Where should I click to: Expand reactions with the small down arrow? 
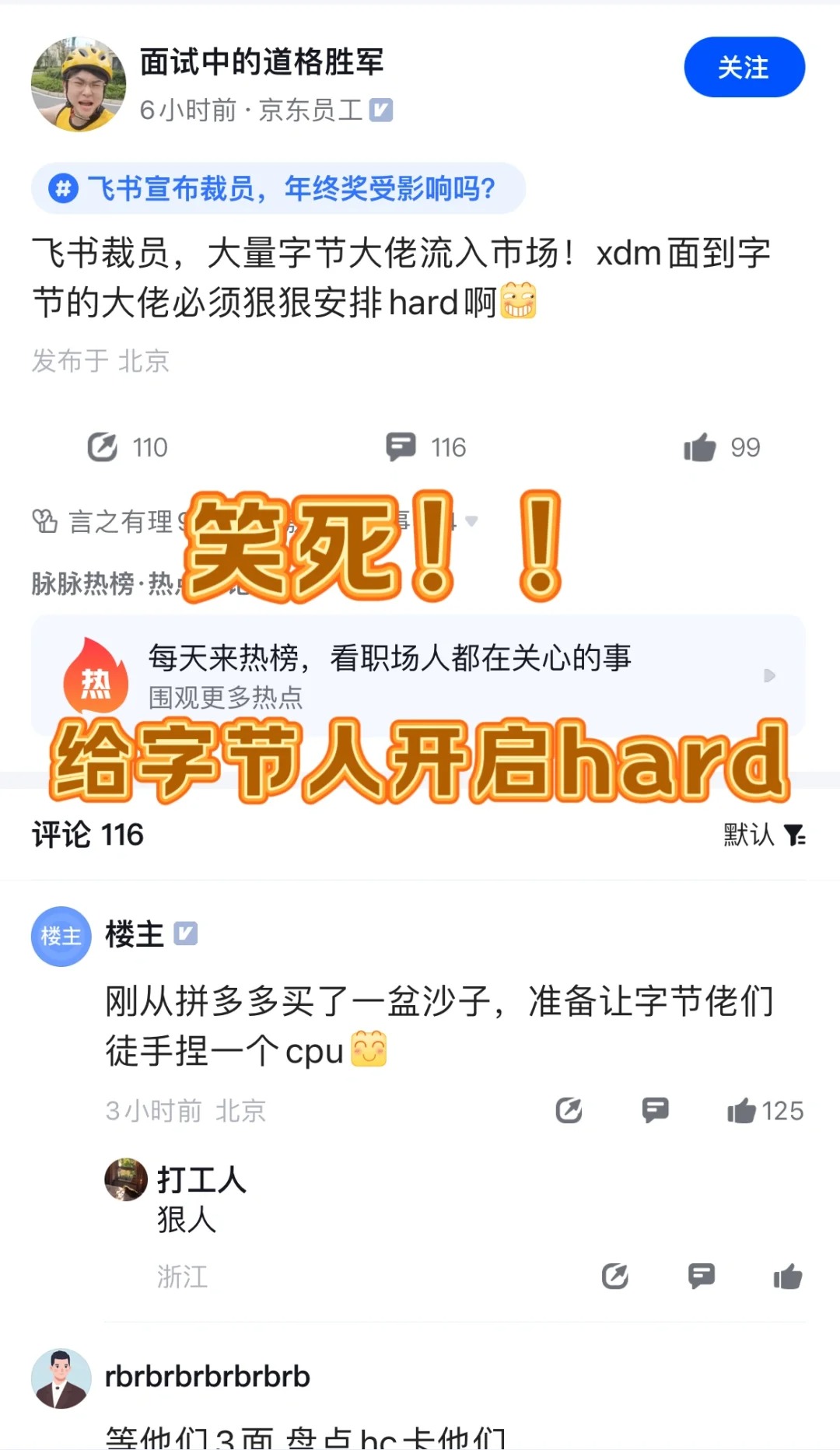coord(473,521)
